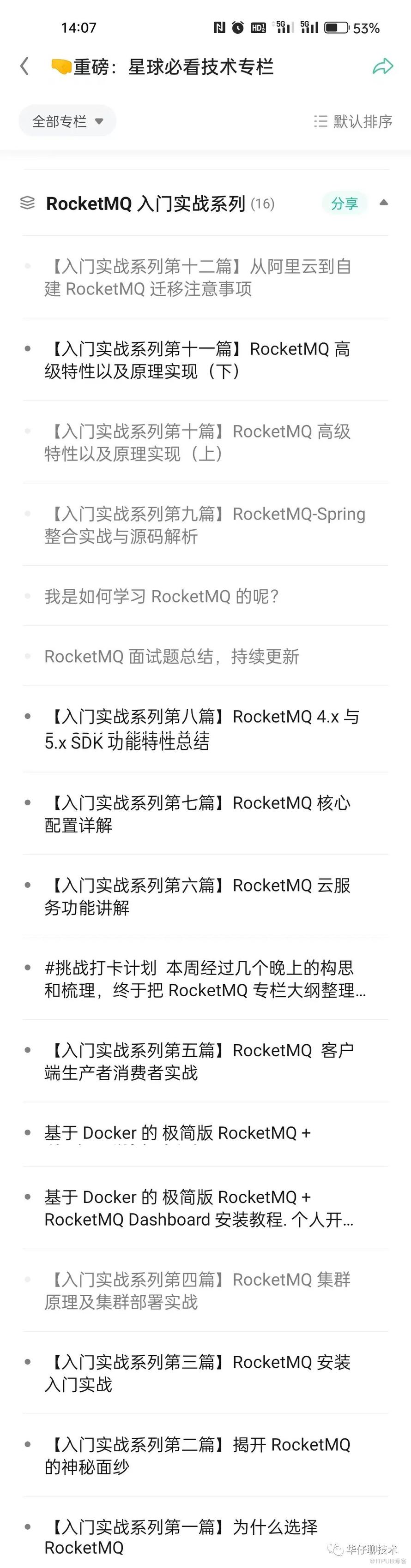Screen dimensions: 411x1568
Task: Open 第八篇 RocketMQ 4.x 与 5.x SDK 功能特性总结
Action: (x=201, y=729)
